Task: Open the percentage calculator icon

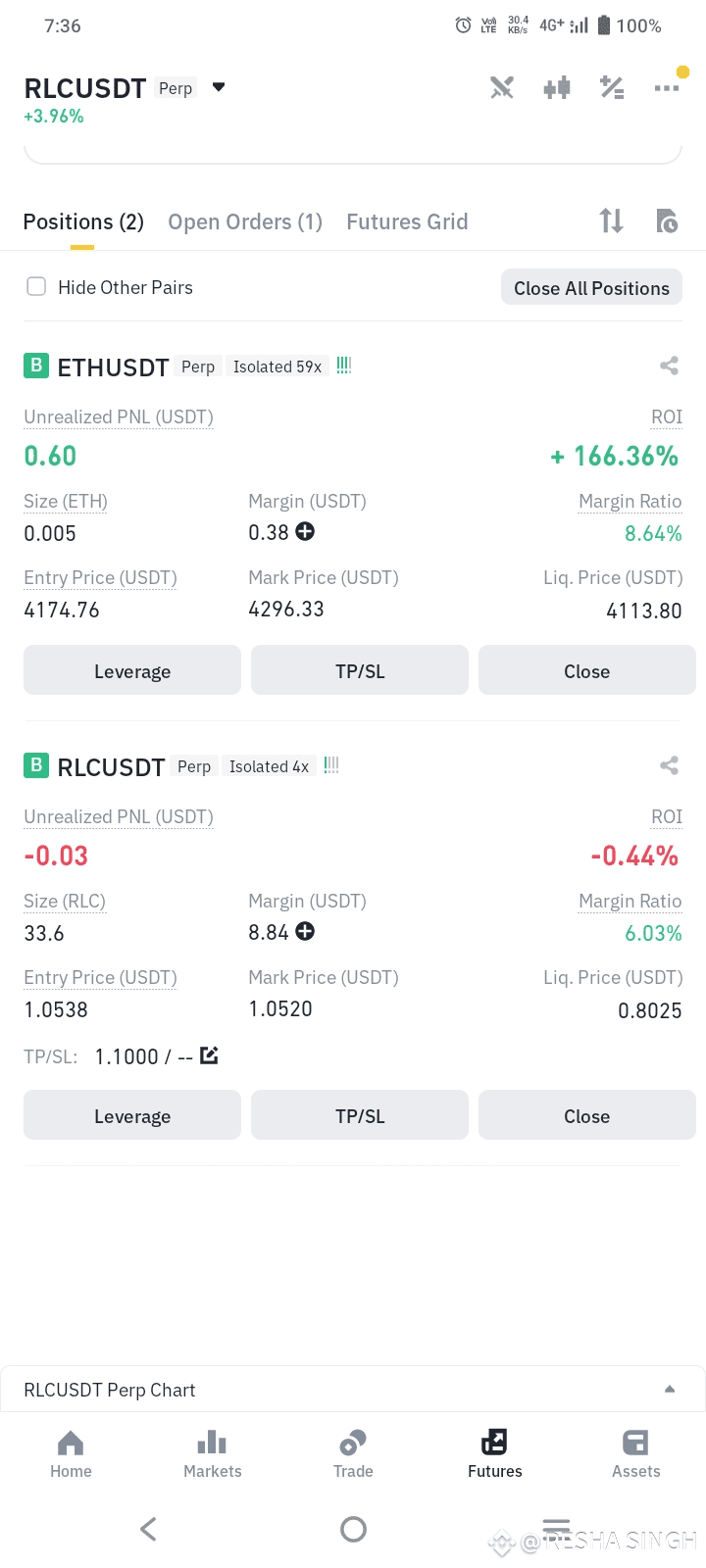Action: [x=612, y=88]
